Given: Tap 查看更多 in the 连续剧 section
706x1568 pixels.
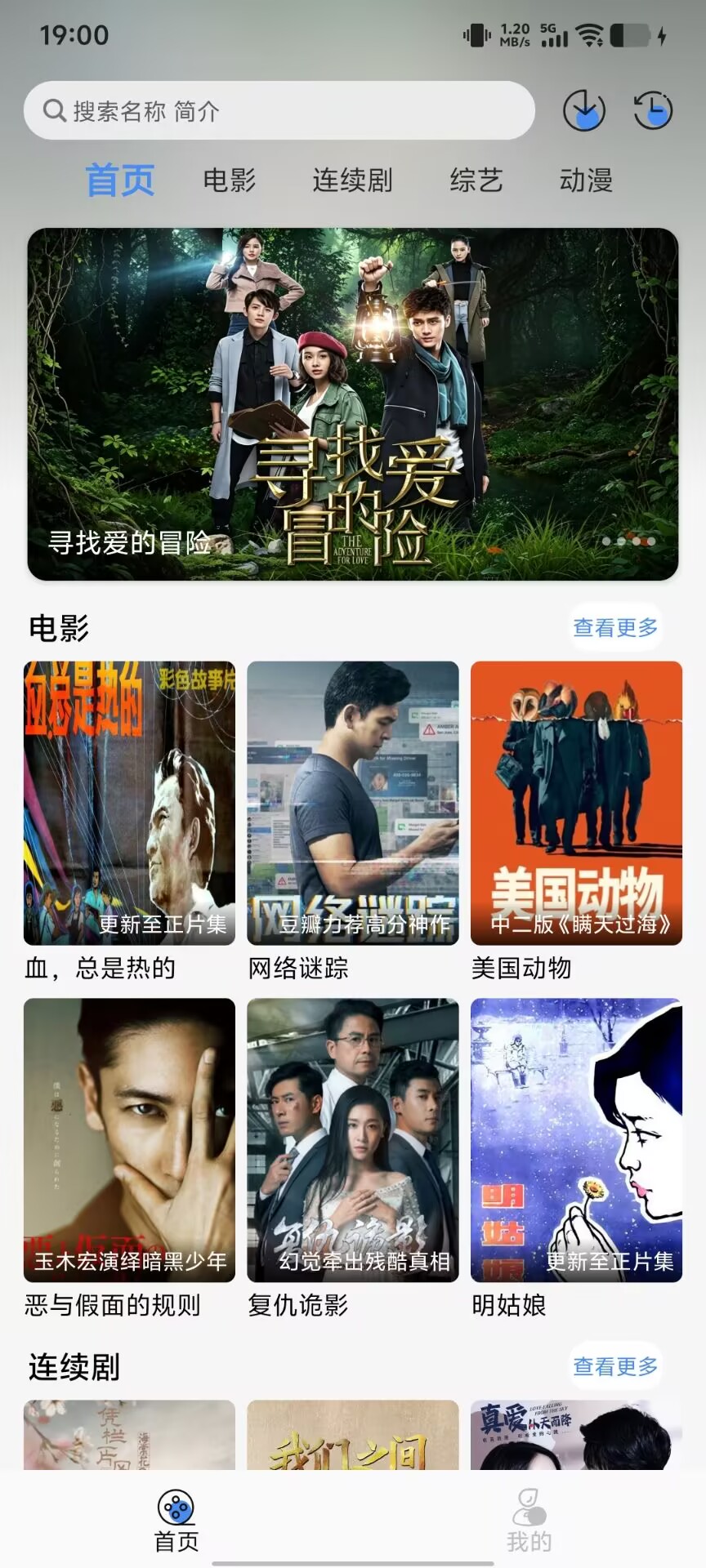Looking at the screenshot, I should (x=615, y=1365).
